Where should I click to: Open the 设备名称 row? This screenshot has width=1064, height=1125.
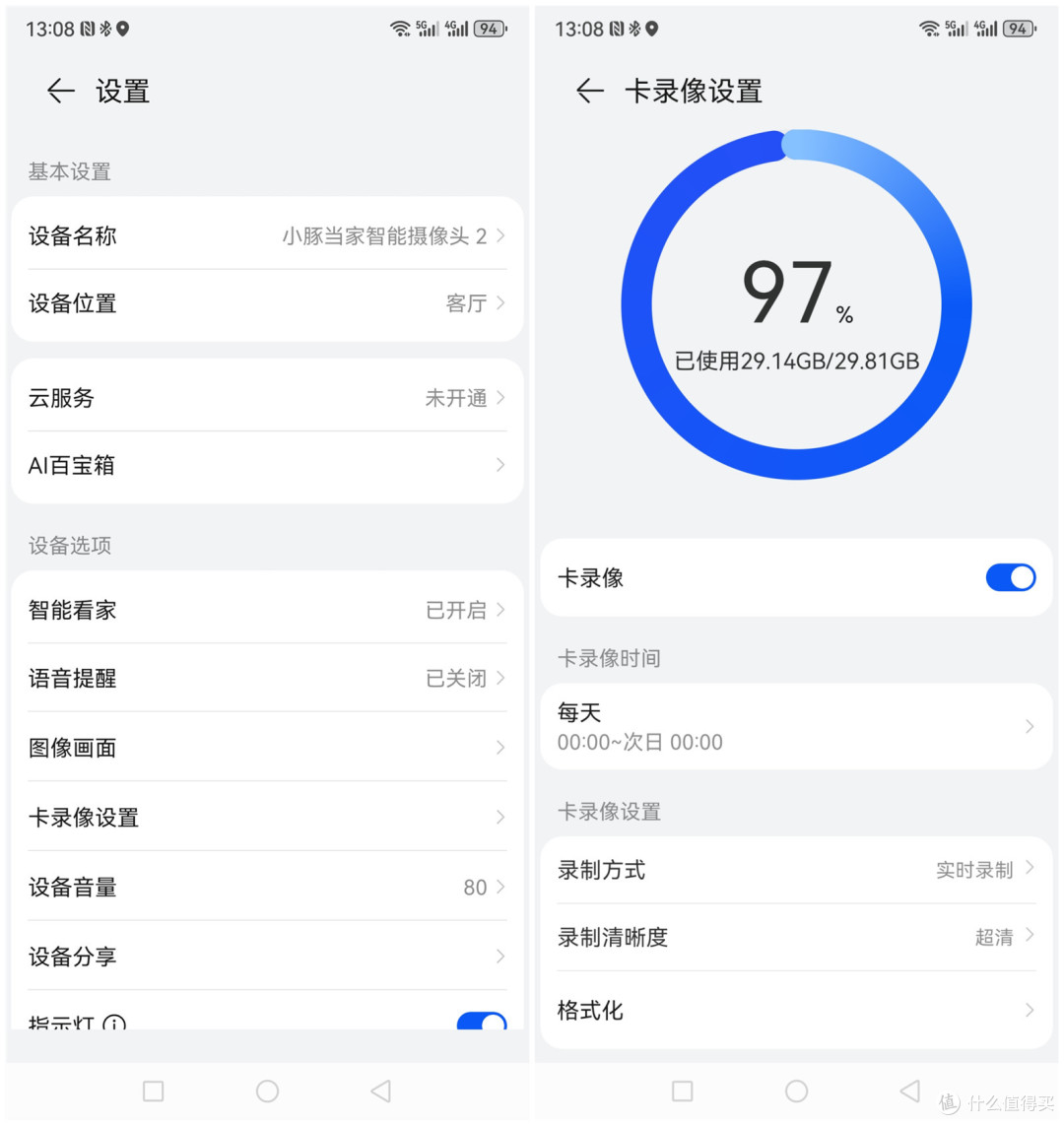[x=266, y=235]
